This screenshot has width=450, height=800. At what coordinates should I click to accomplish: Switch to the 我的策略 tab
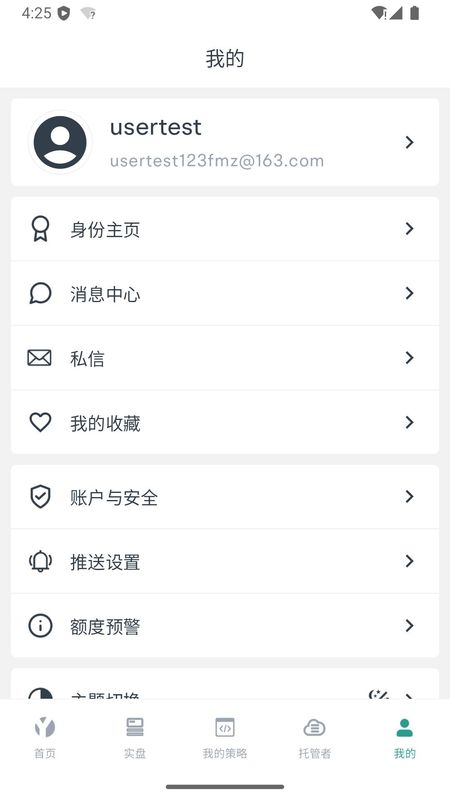(x=224, y=737)
